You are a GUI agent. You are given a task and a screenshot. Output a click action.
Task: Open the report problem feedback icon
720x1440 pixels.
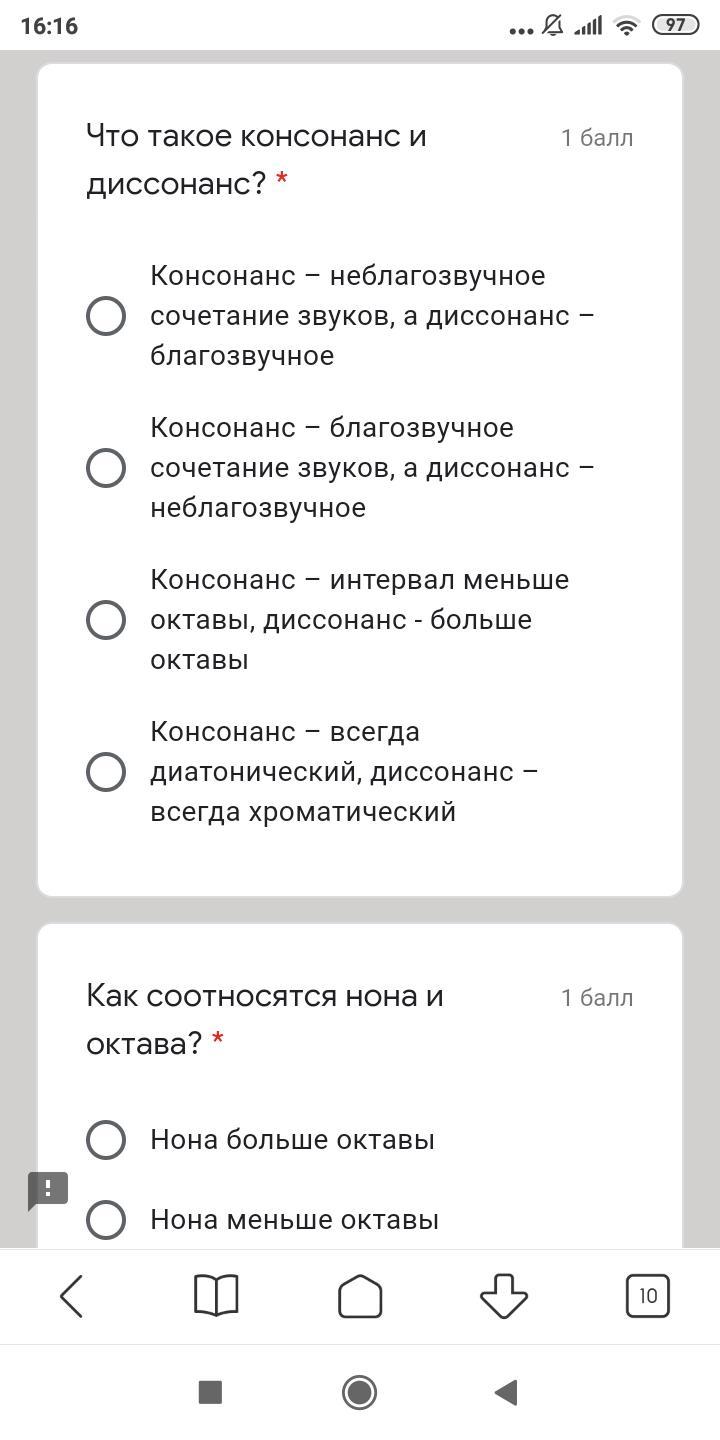48,1190
